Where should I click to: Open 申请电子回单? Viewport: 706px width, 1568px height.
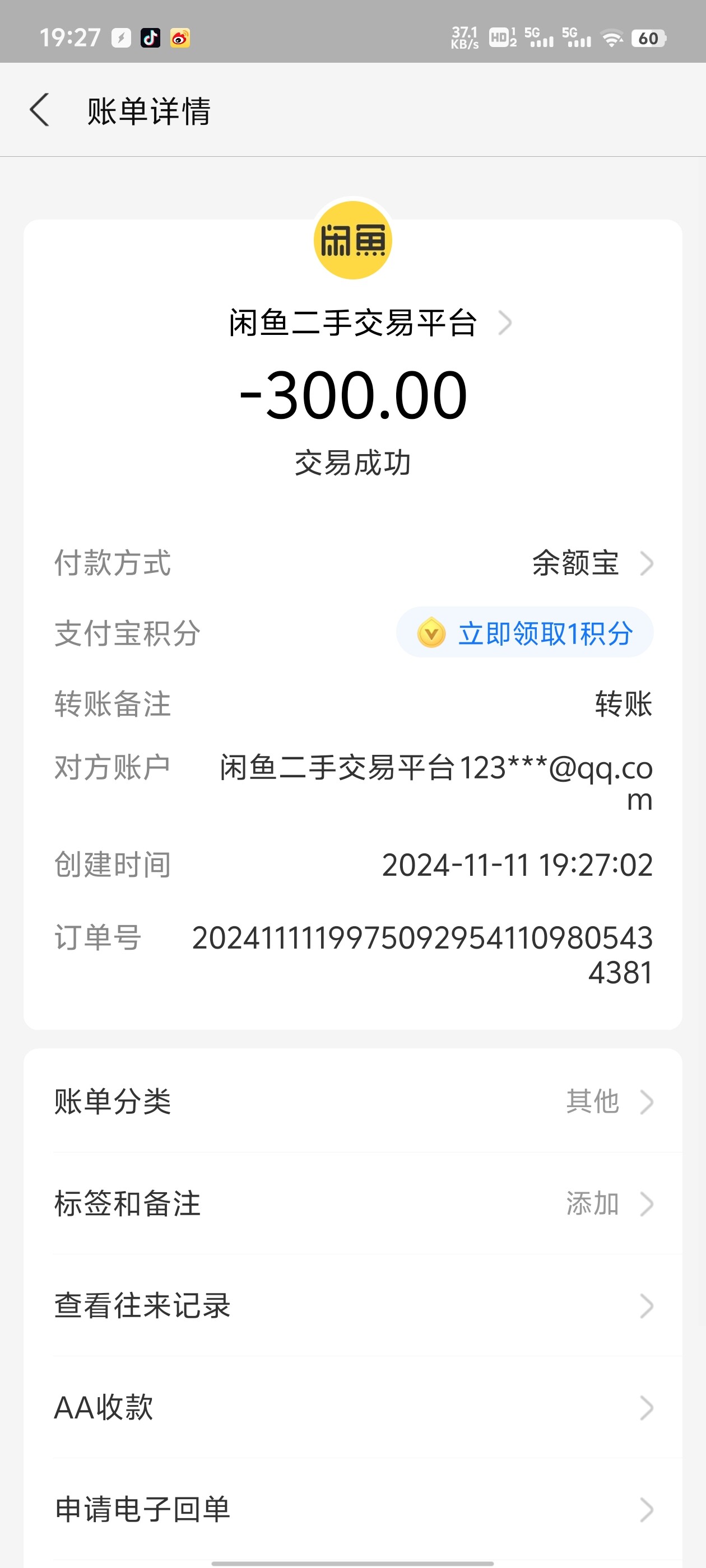tap(354, 1509)
